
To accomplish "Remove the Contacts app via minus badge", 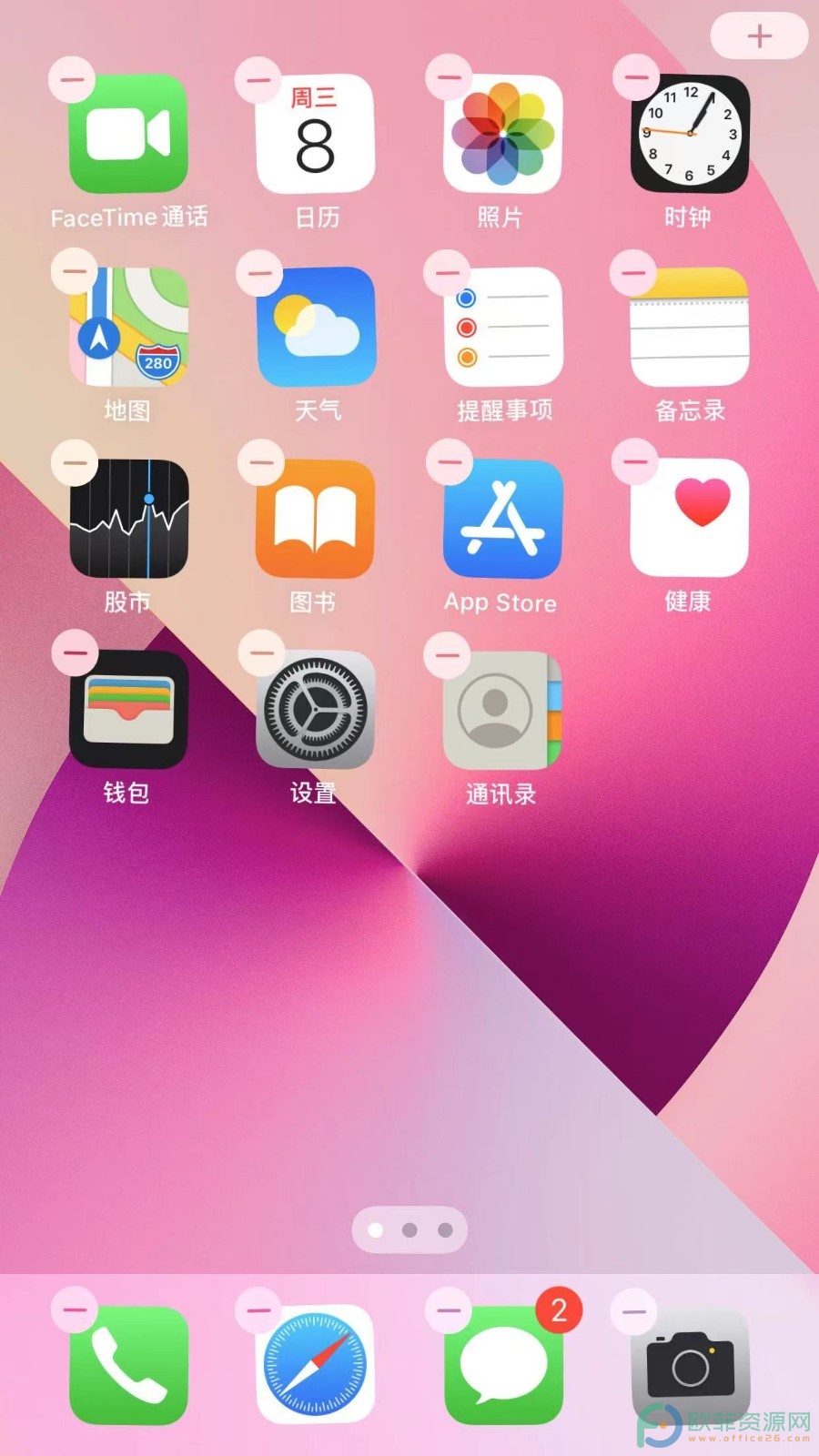I will click(447, 654).
